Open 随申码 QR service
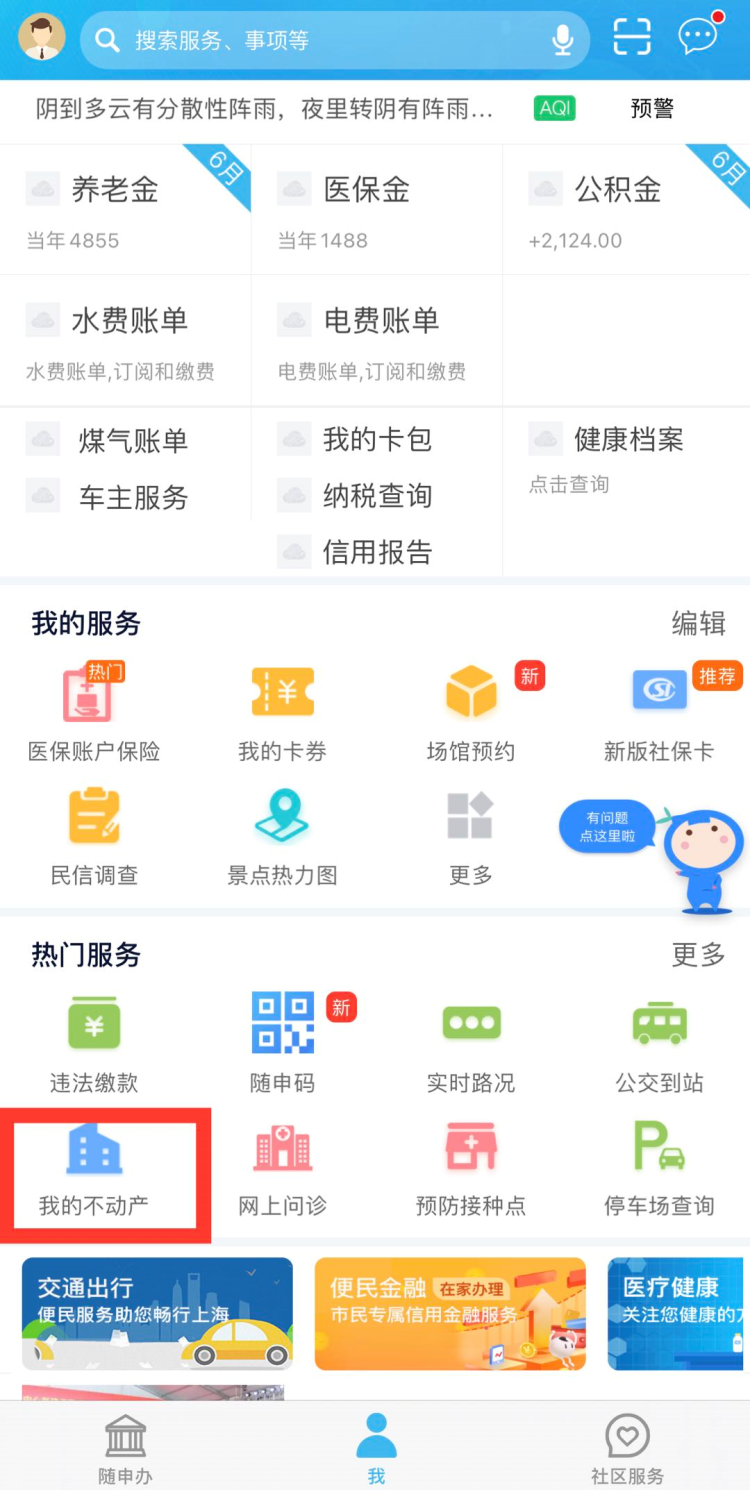The width and height of the screenshot is (750, 1490). click(282, 1042)
